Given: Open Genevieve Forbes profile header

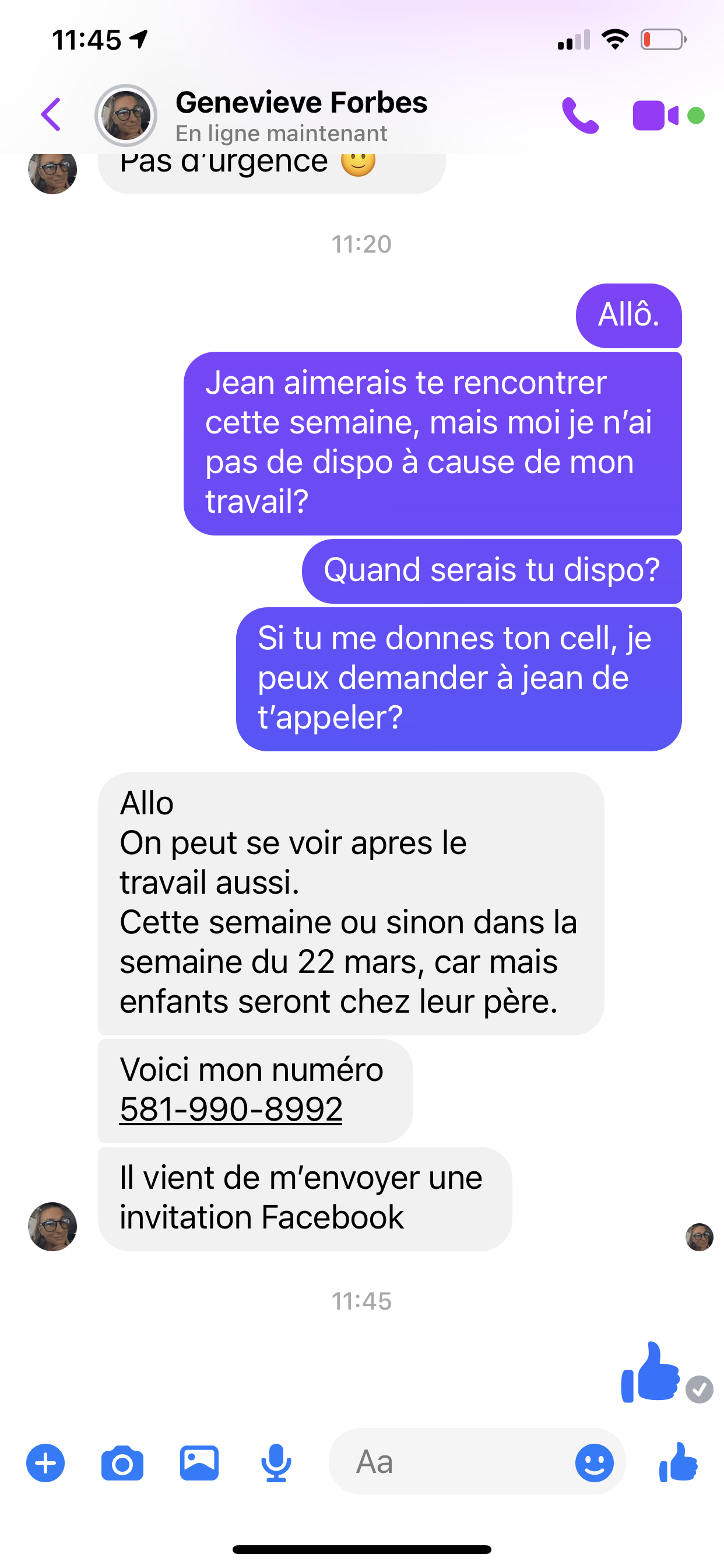Looking at the screenshot, I should (301, 116).
